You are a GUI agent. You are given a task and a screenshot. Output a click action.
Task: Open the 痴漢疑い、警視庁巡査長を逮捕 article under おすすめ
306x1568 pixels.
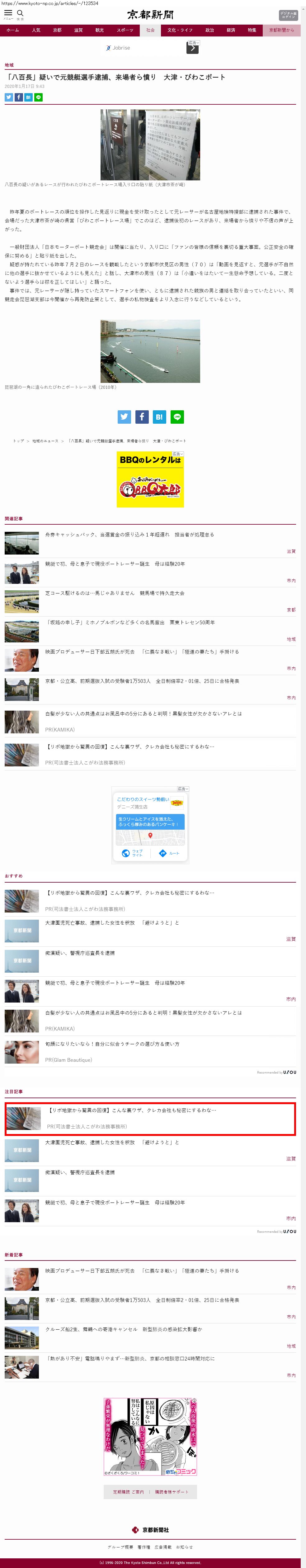point(80,953)
